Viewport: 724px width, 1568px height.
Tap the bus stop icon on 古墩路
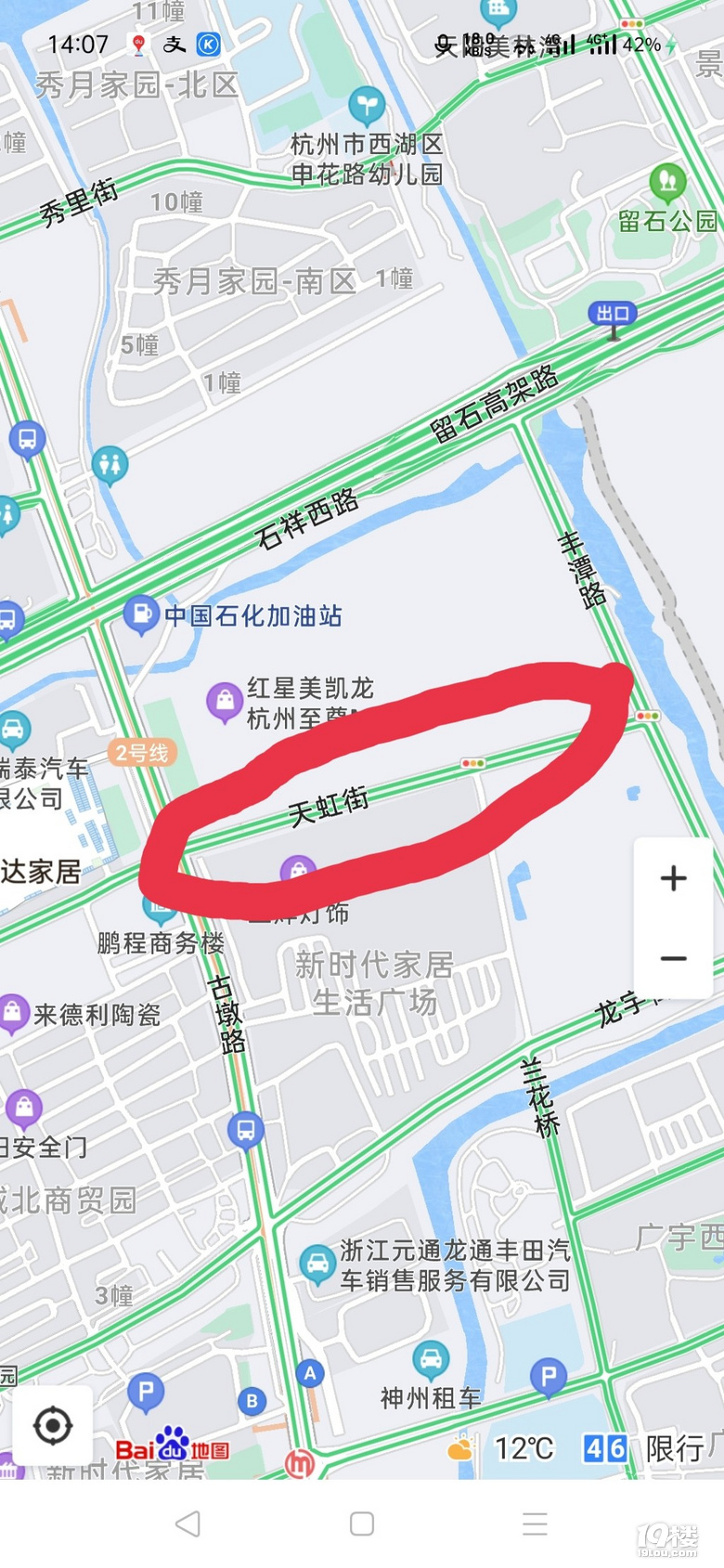[x=246, y=1131]
